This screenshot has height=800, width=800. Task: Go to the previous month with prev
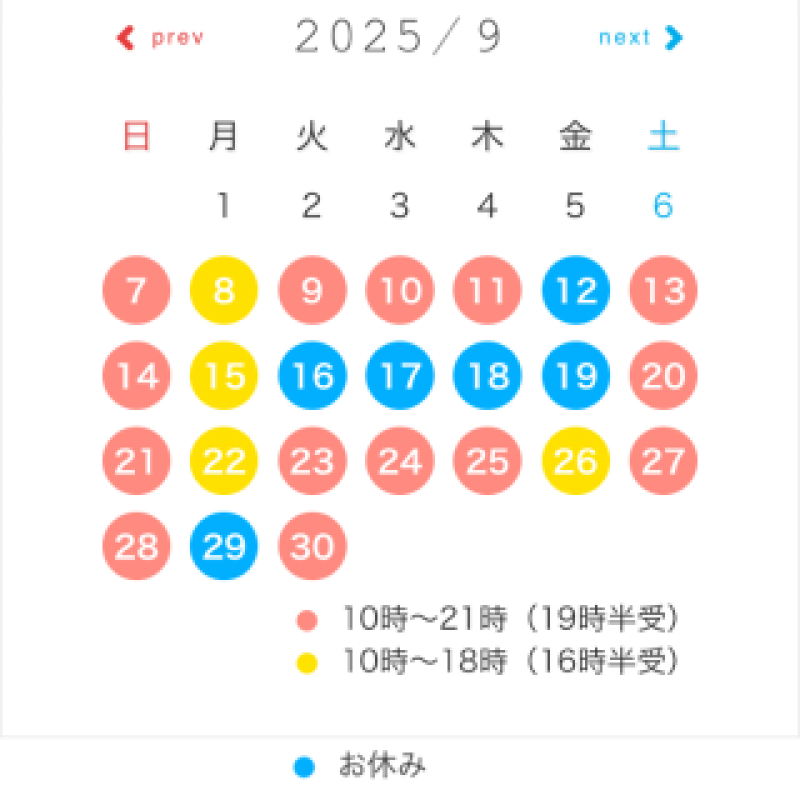[161, 38]
